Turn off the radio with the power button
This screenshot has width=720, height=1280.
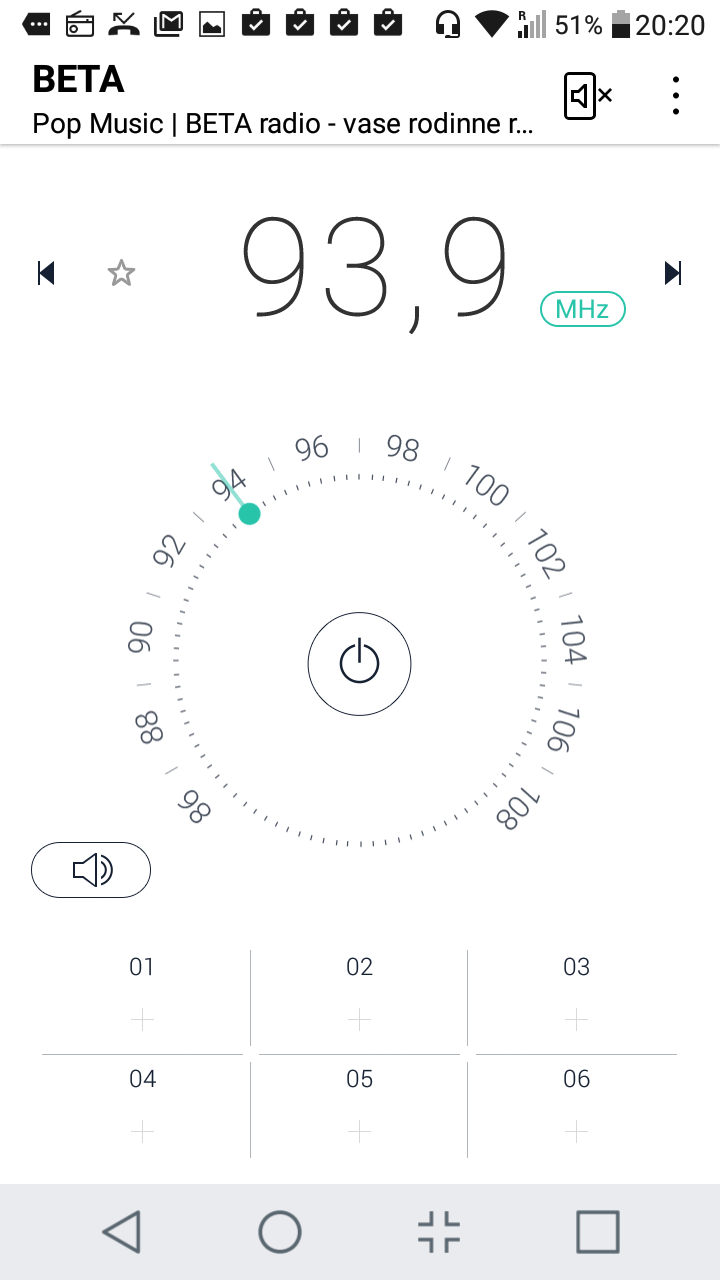coord(359,663)
